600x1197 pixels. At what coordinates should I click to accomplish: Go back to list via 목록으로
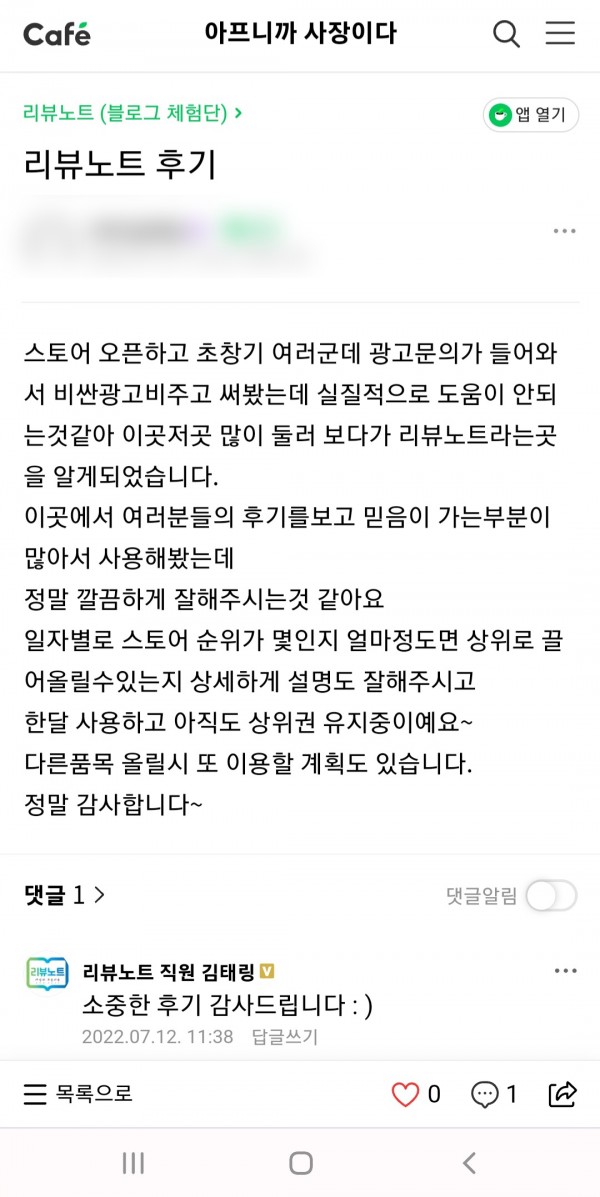tap(78, 1094)
